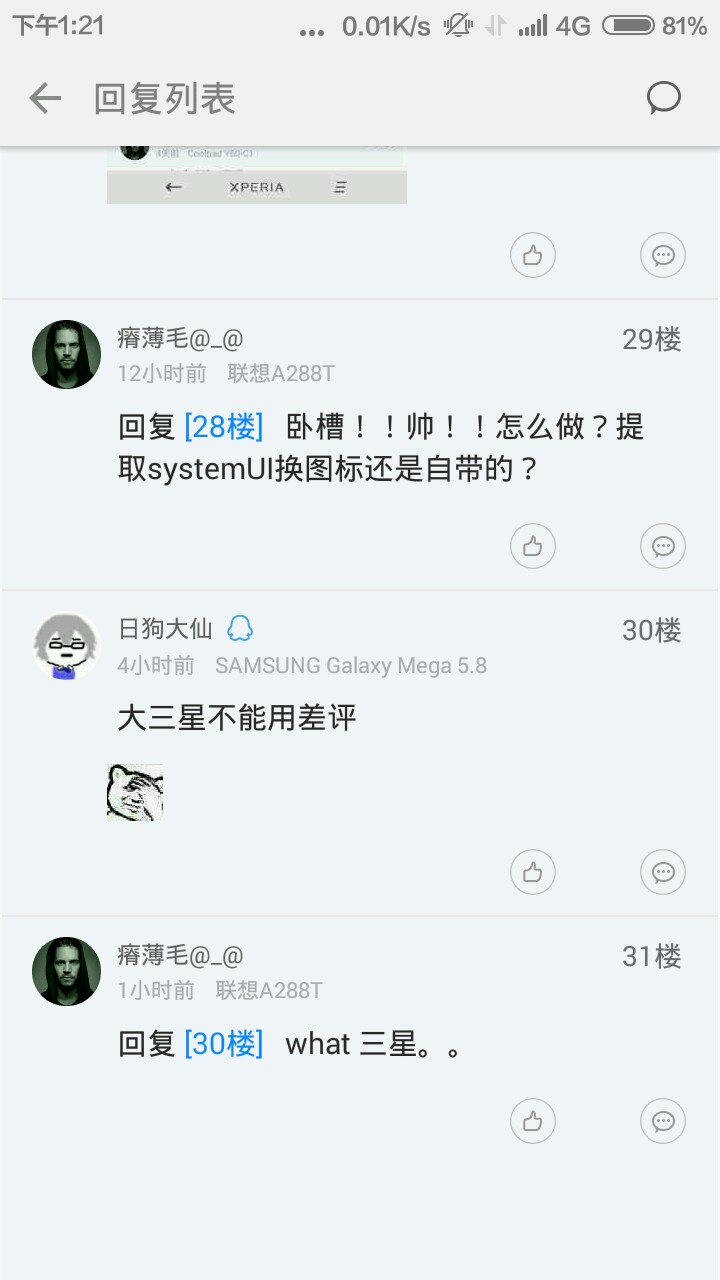Open the [30楼] link in the 31楼 reply
Image resolution: width=720 pixels, height=1280 pixels.
tap(224, 1044)
